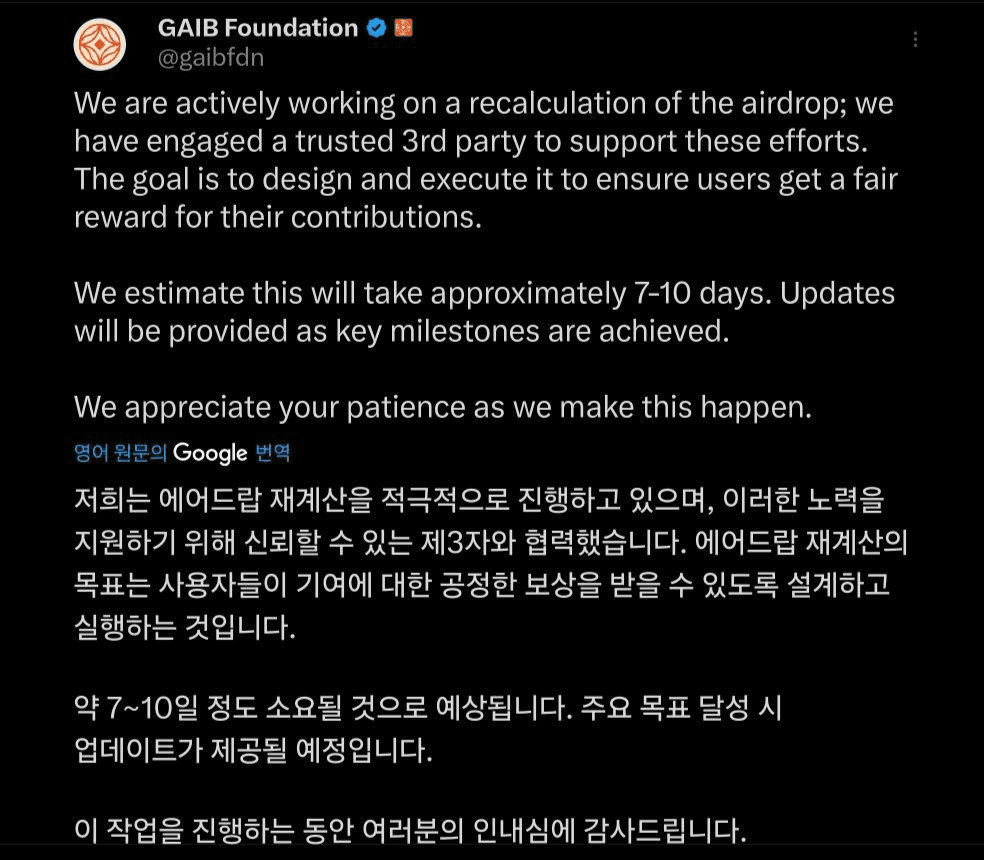This screenshot has width=984, height=860.
Task: Open the GAIB Foundation profile picture
Action: (x=100, y=44)
